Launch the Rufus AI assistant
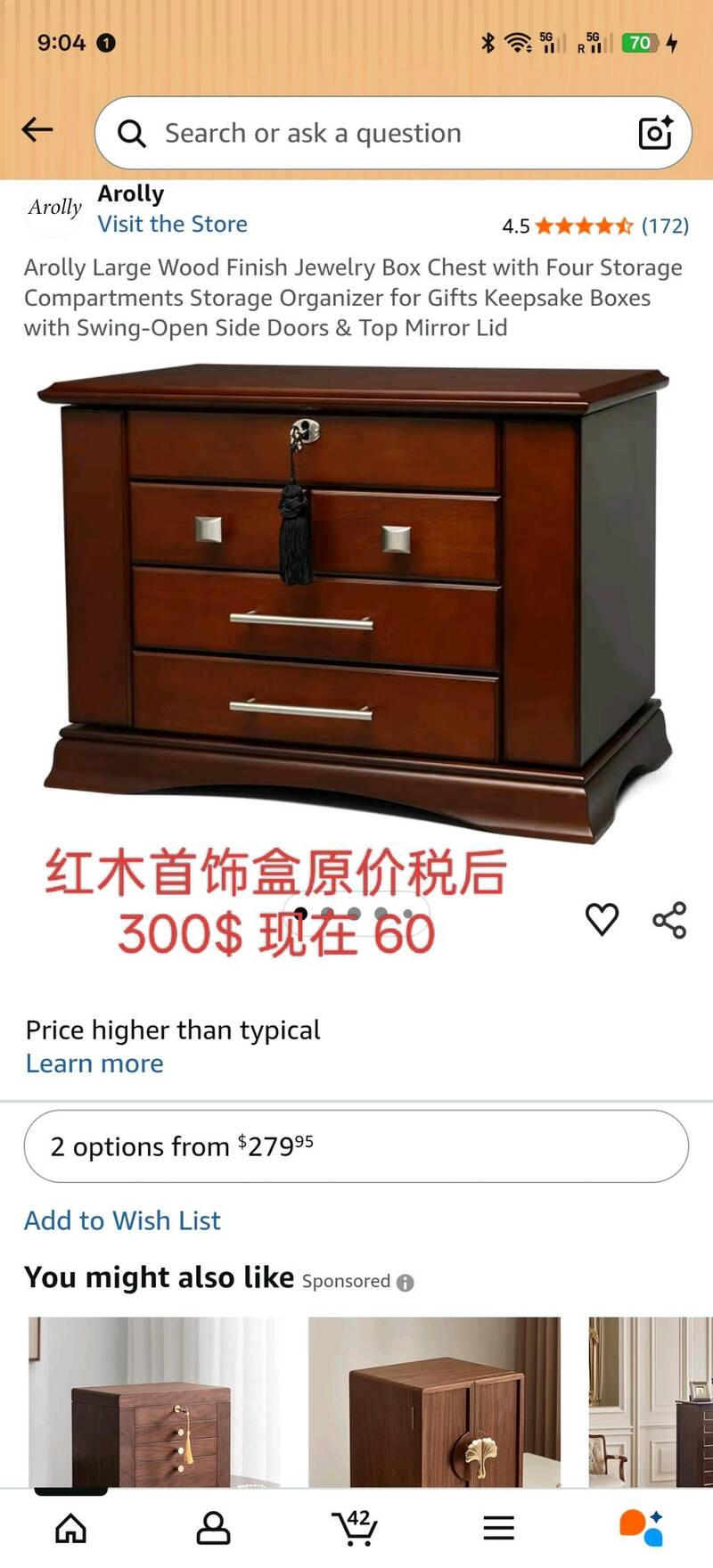This screenshot has width=713, height=1568. coord(642,1528)
